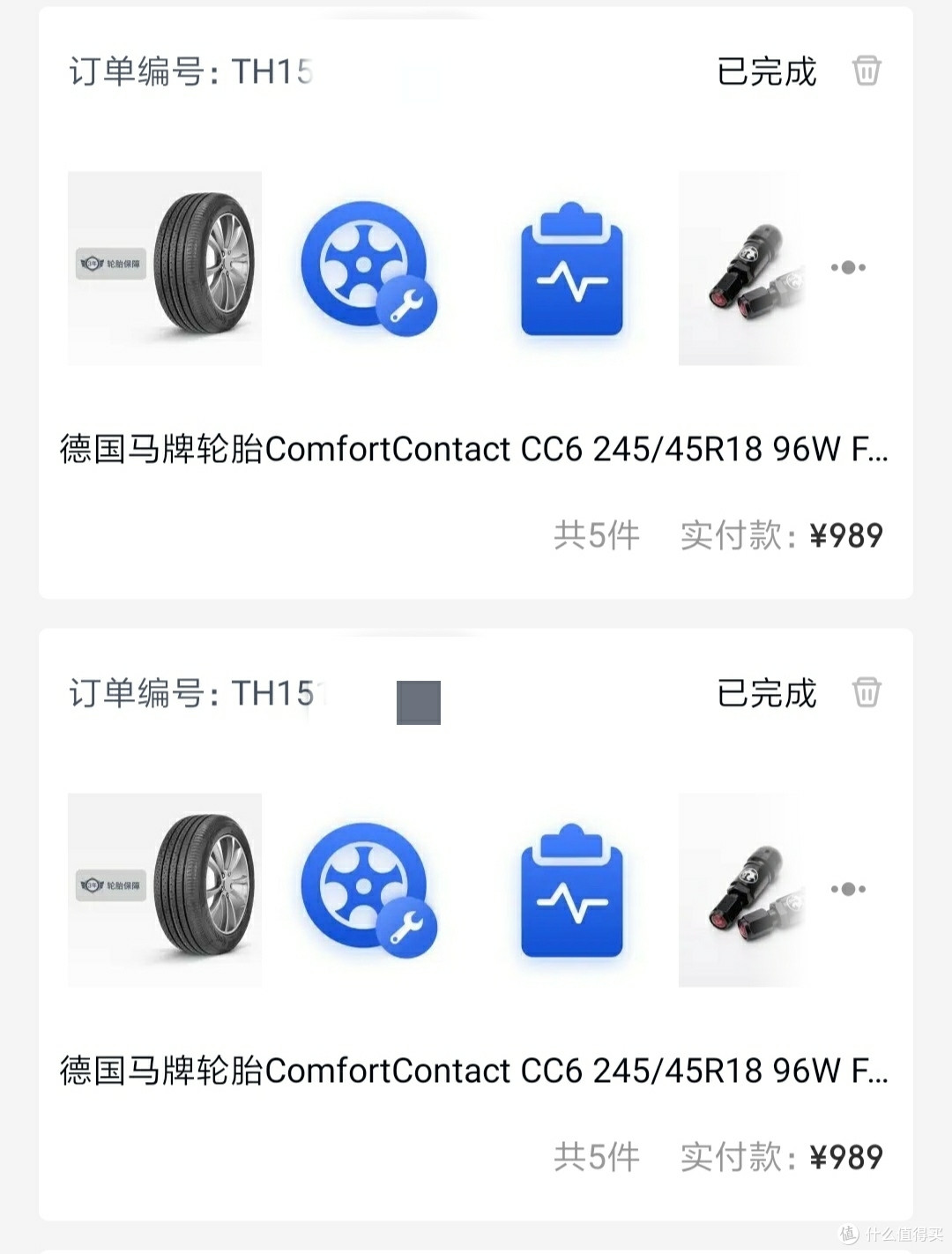952x1254 pixels.
Task: Click the gray square beside second order number
Action: pos(419,701)
